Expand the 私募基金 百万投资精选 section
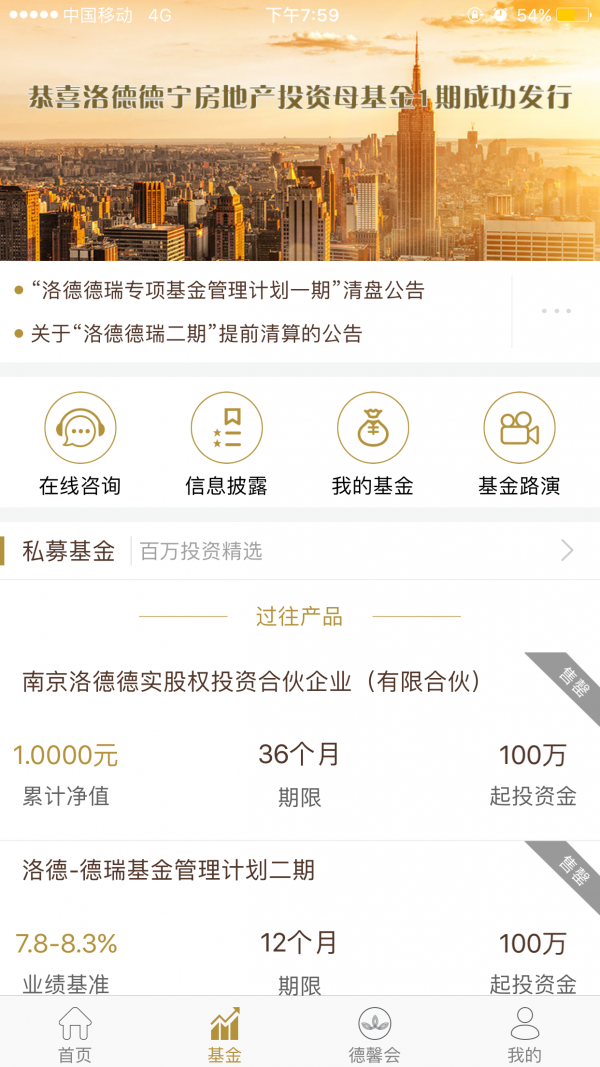600x1067 pixels. coord(300,551)
